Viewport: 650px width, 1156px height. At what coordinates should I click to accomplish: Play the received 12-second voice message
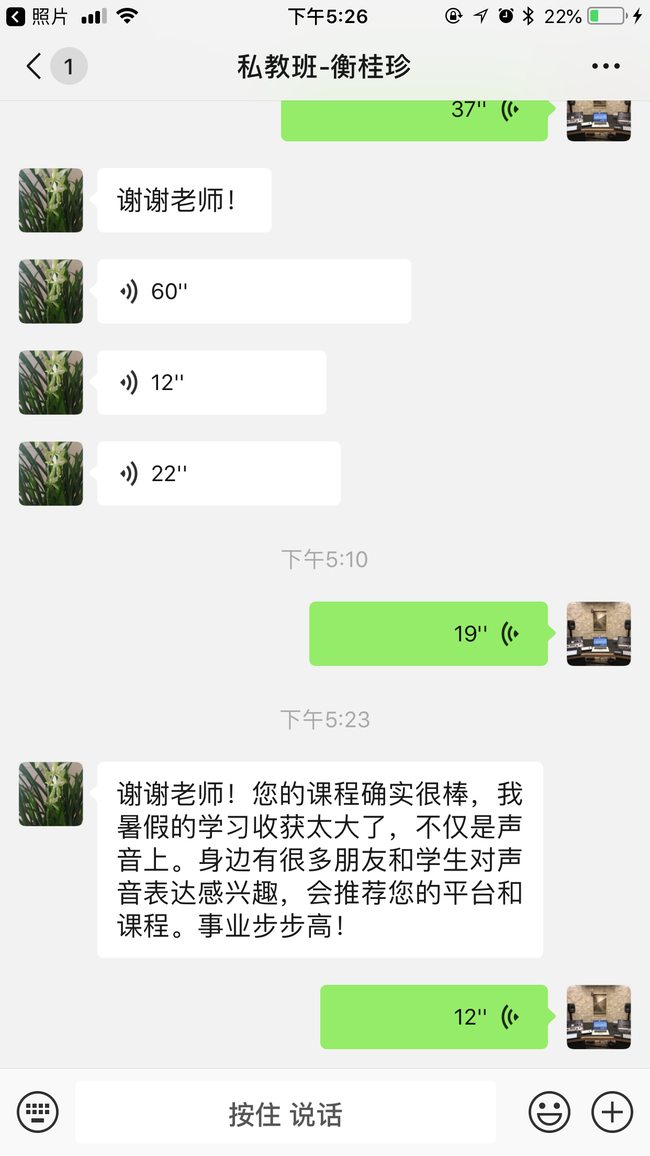pos(211,382)
